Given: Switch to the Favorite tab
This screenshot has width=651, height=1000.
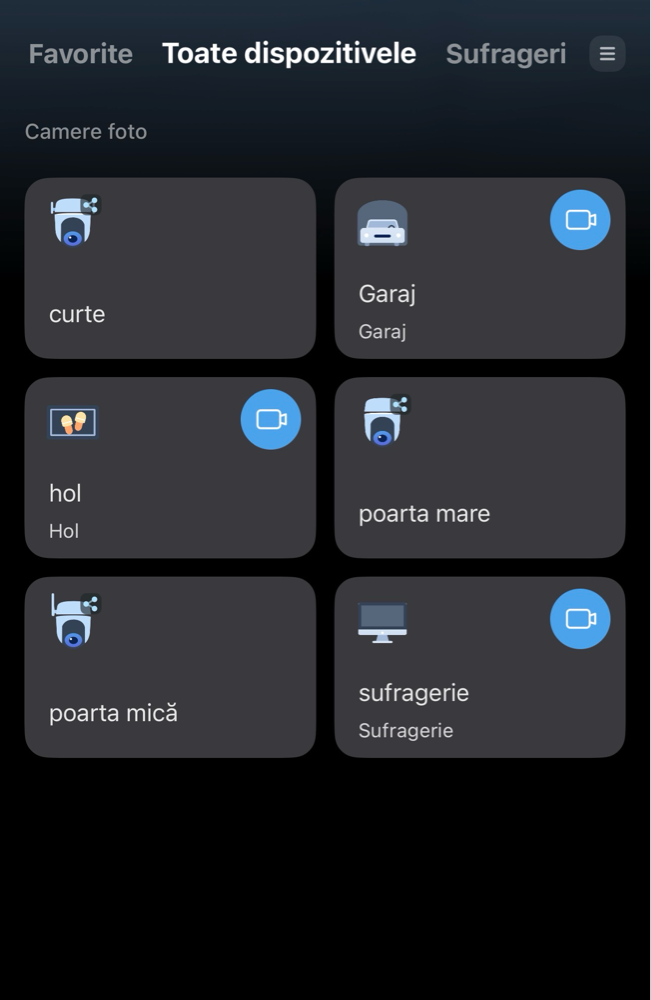Looking at the screenshot, I should [80, 54].
